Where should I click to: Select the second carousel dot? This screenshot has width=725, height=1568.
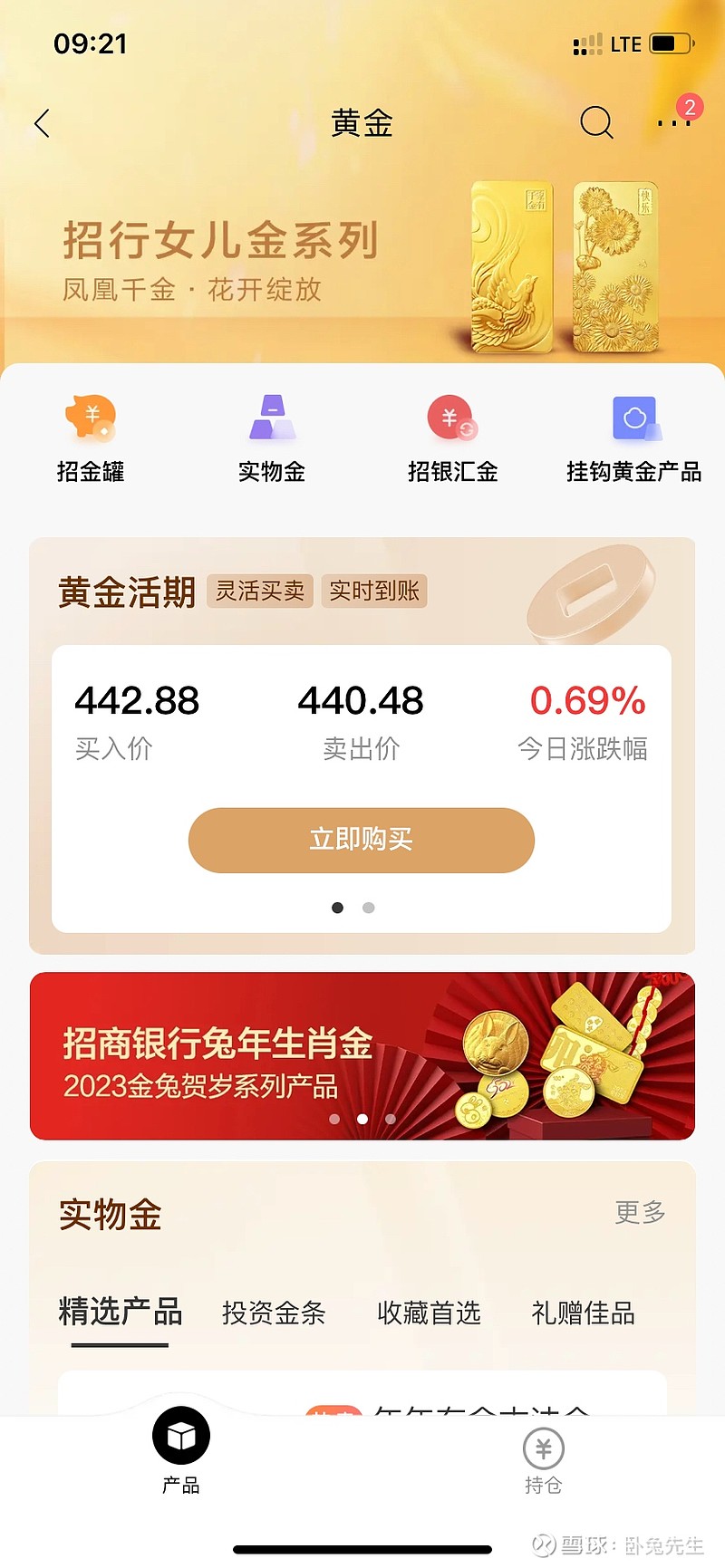click(x=368, y=907)
